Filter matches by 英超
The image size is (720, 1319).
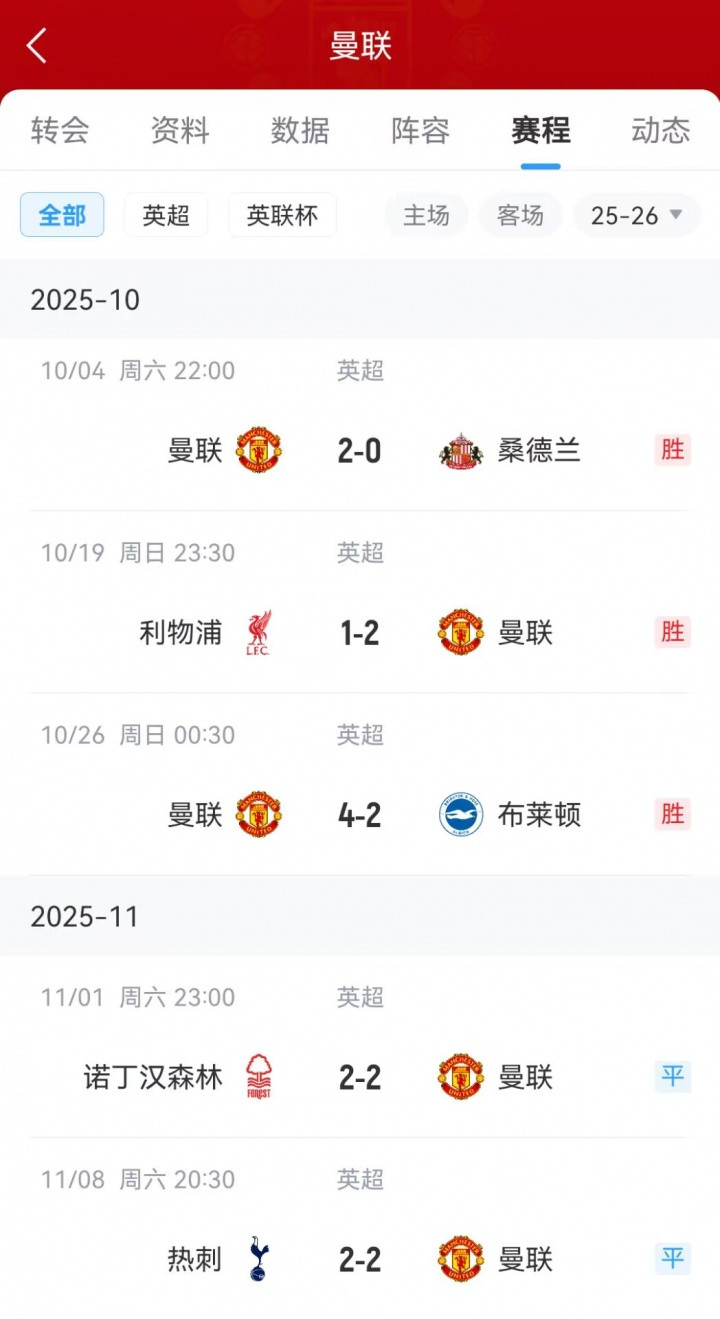point(166,215)
